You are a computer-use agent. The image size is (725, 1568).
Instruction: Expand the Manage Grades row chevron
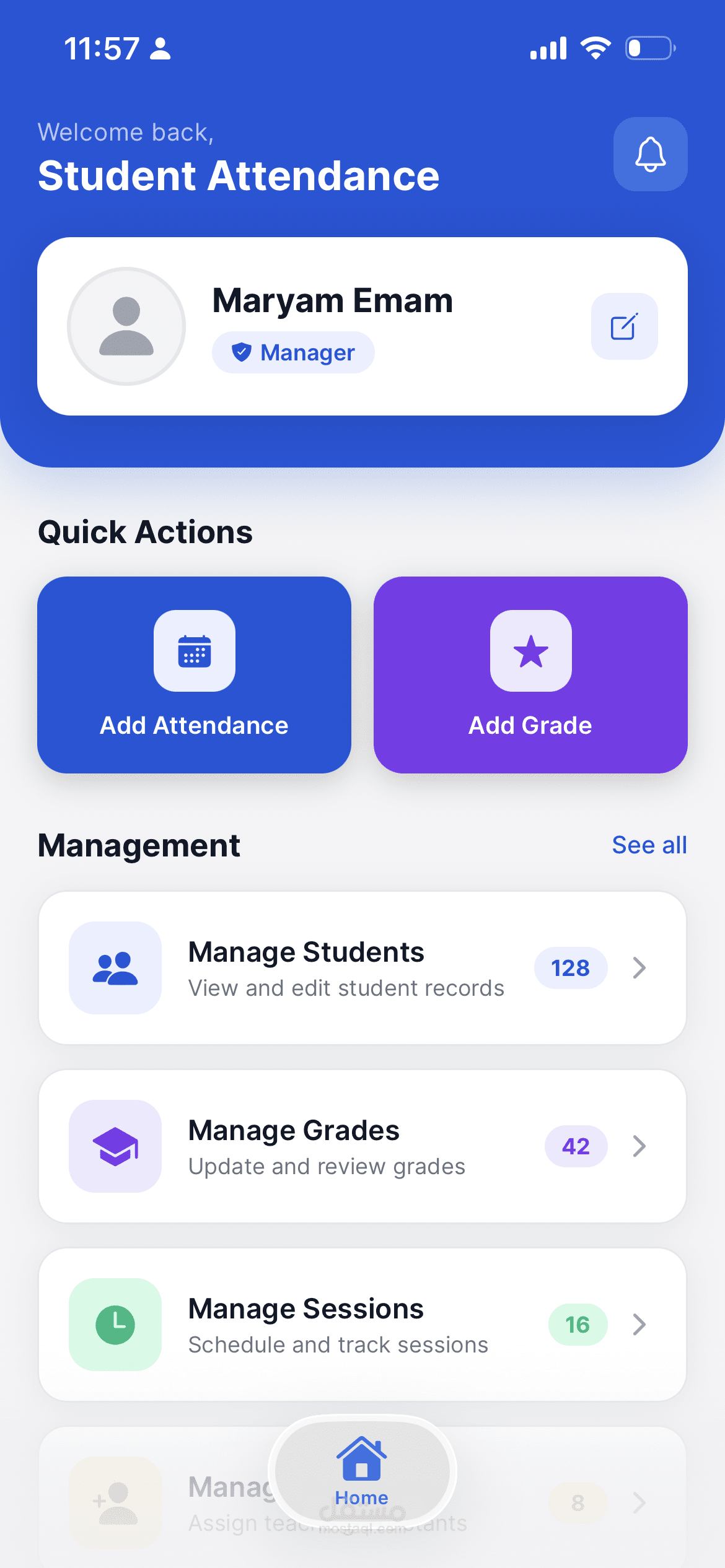[639, 1146]
